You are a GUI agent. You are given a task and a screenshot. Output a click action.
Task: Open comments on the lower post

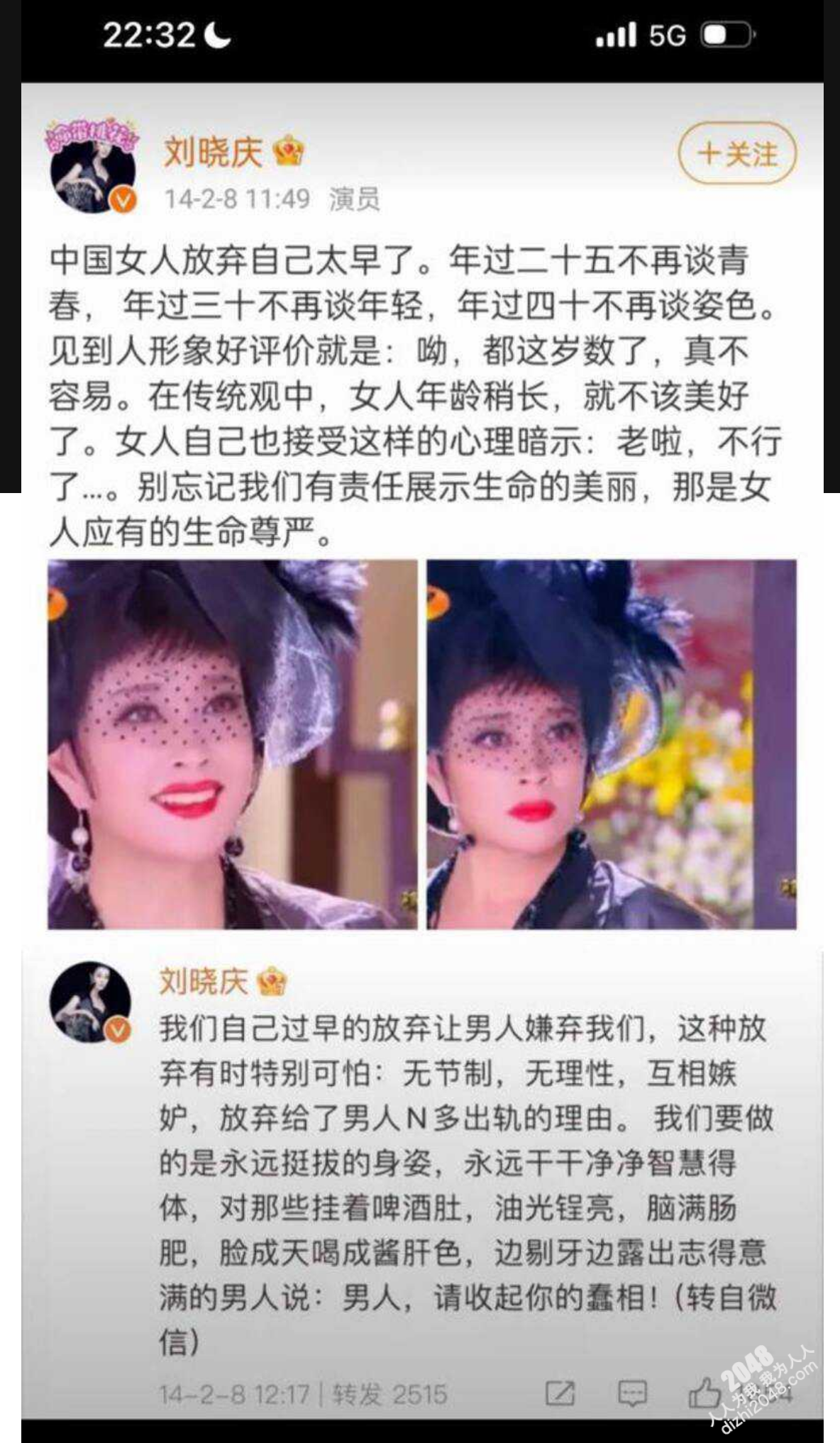pyautogui.click(x=631, y=1393)
